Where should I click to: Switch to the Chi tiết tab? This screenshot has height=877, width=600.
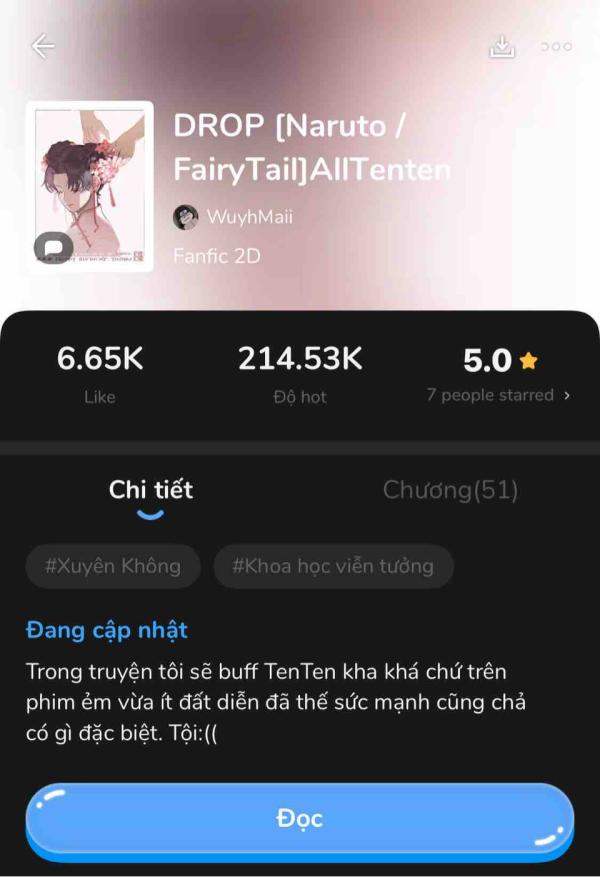151,490
